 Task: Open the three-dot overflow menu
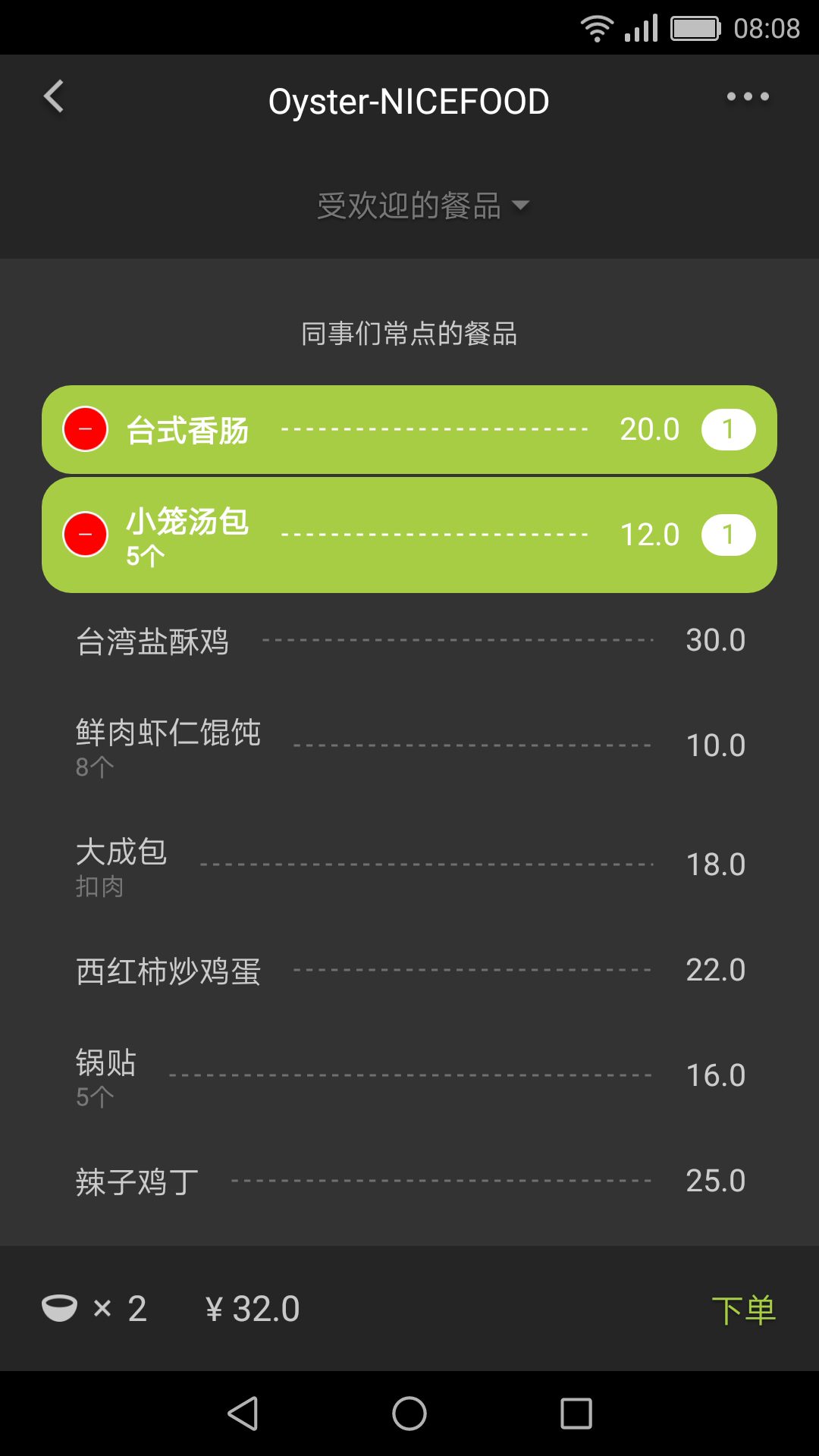(747, 96)
